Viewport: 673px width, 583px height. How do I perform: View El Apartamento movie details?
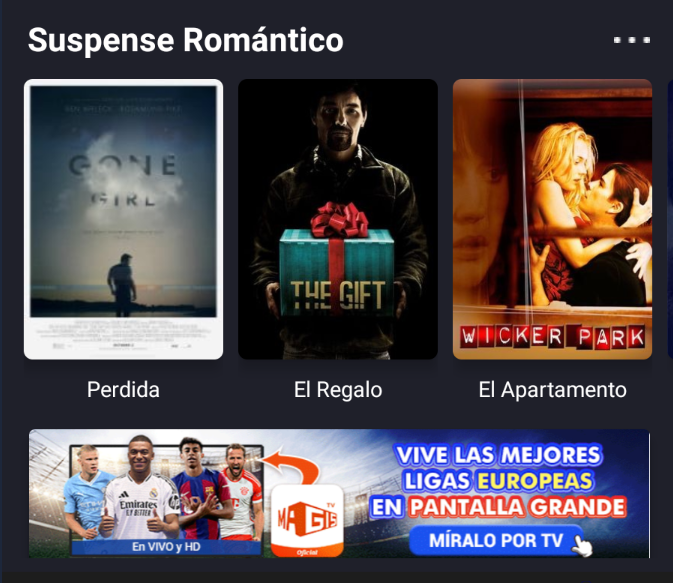point(552,219)
